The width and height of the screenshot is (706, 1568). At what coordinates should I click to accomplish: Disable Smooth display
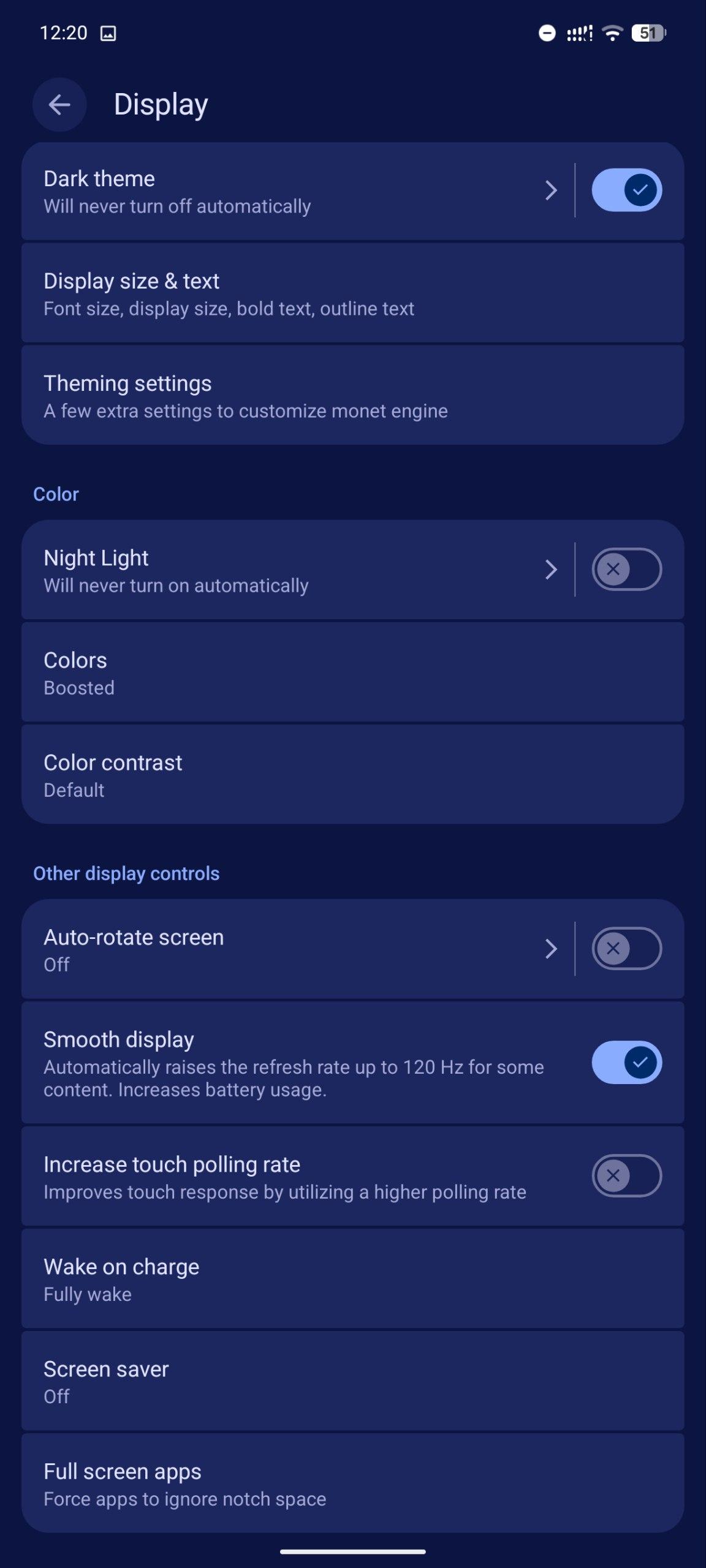[626, 1062]
